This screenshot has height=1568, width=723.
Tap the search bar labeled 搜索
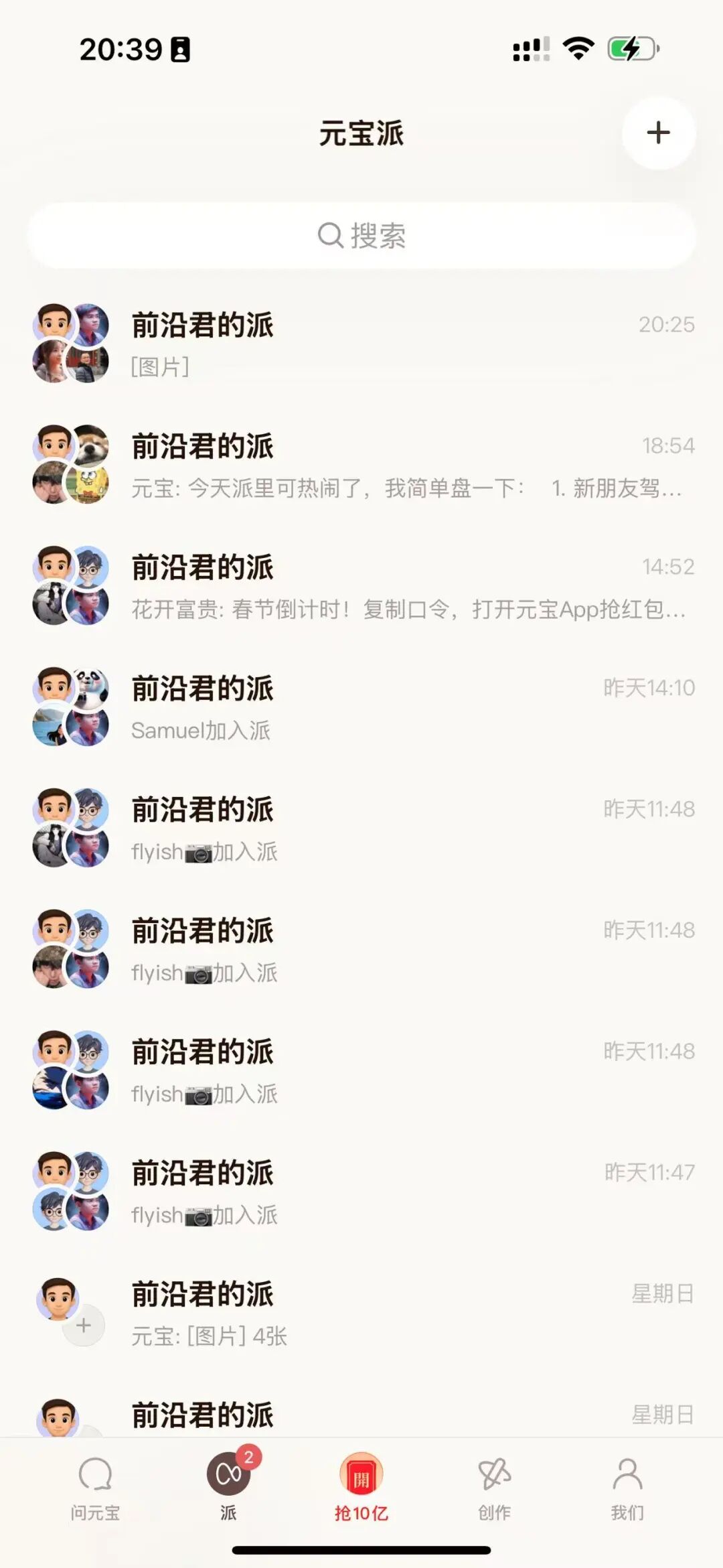[361, 234]
